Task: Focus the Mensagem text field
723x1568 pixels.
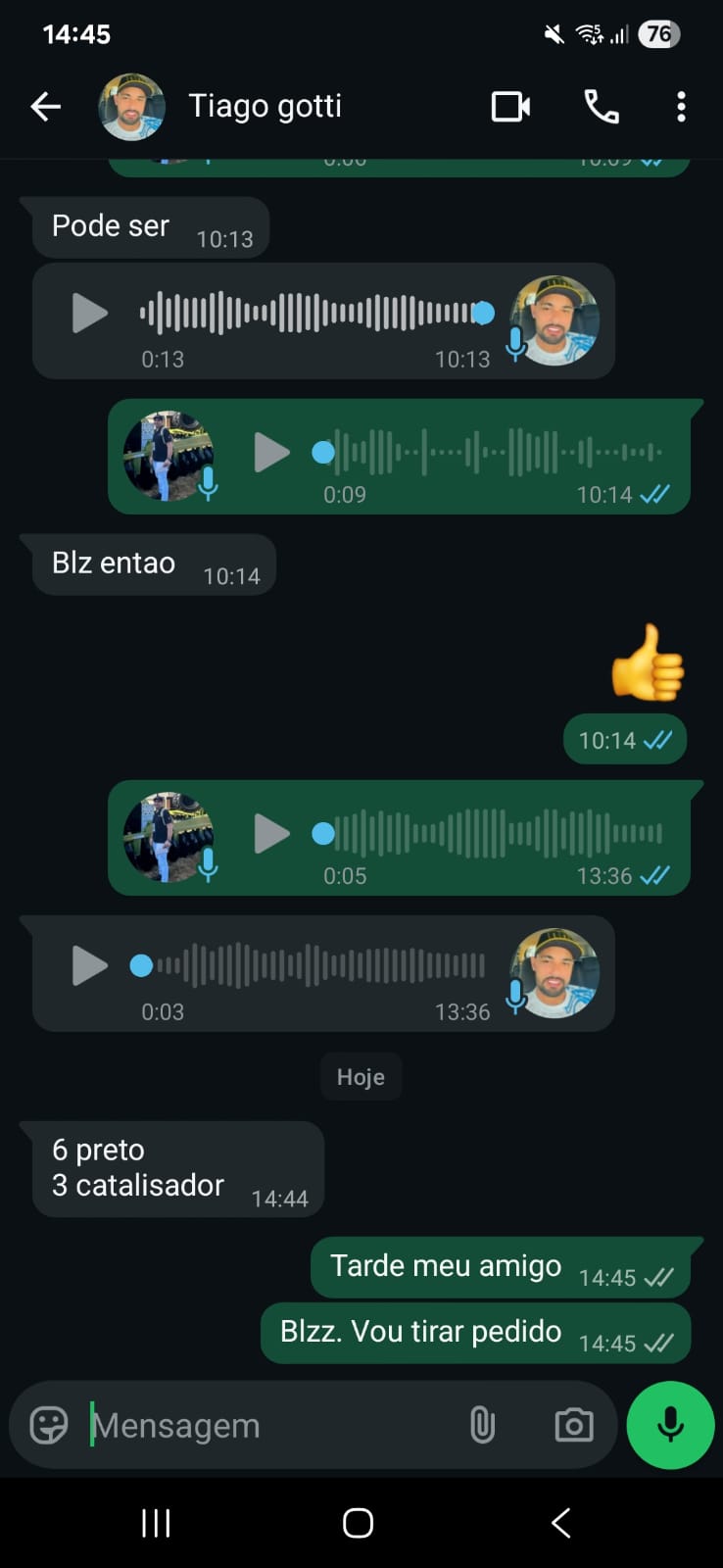Action: (265, 1425)
